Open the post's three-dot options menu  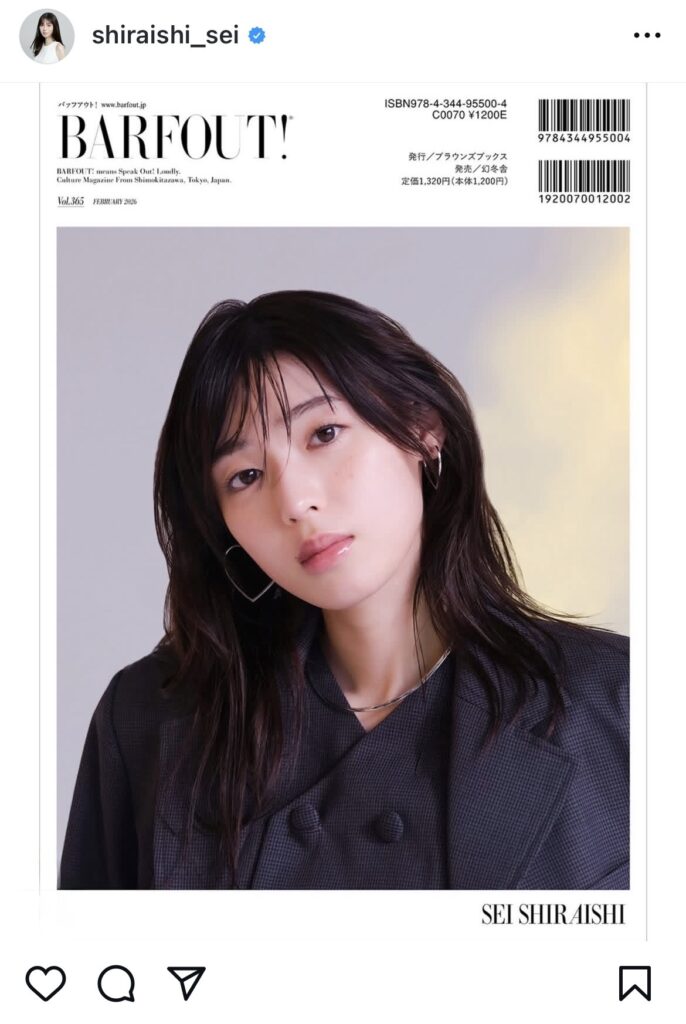tap(647, 36)
